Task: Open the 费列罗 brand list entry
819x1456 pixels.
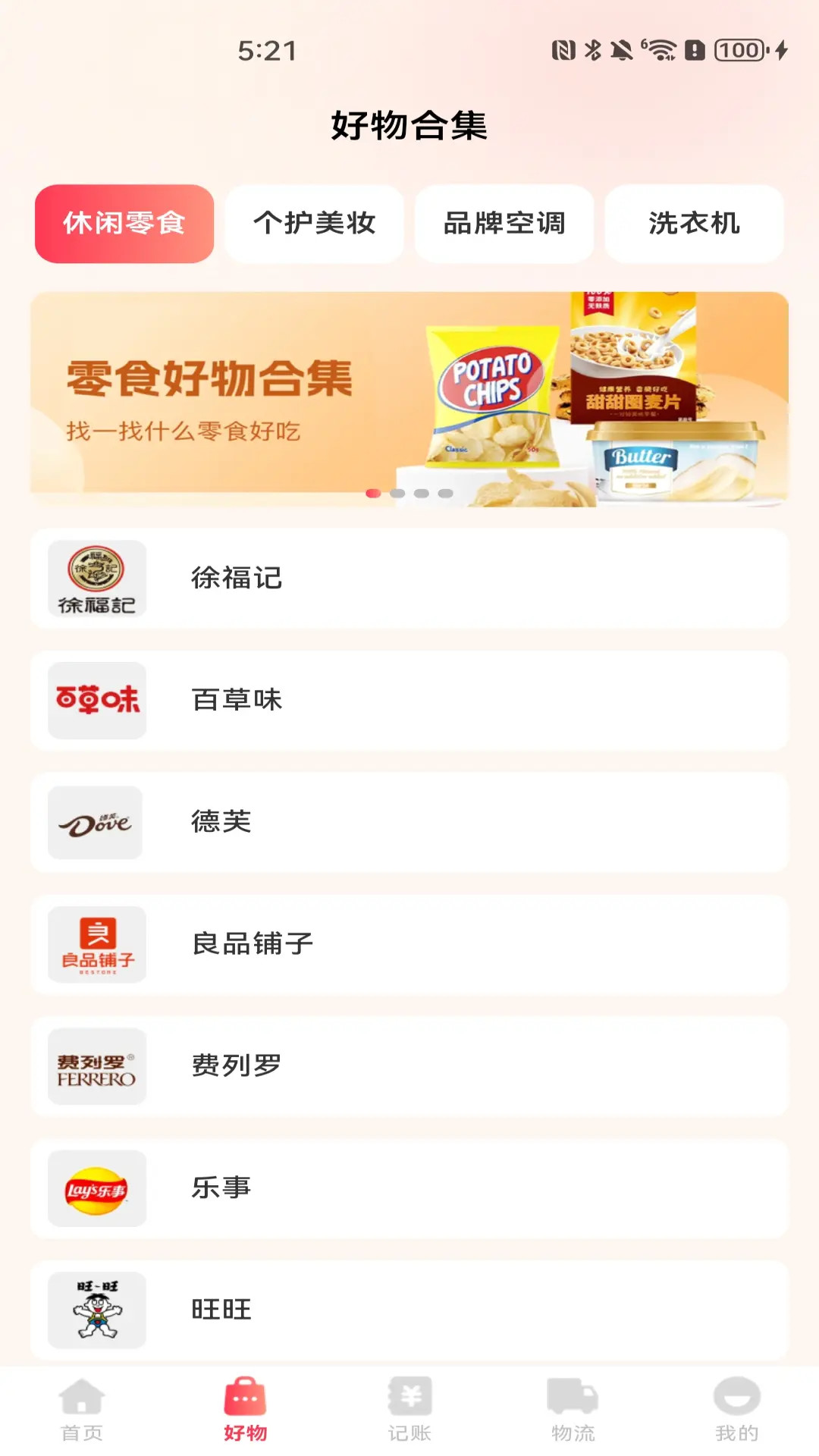Action: (409, 1067)
